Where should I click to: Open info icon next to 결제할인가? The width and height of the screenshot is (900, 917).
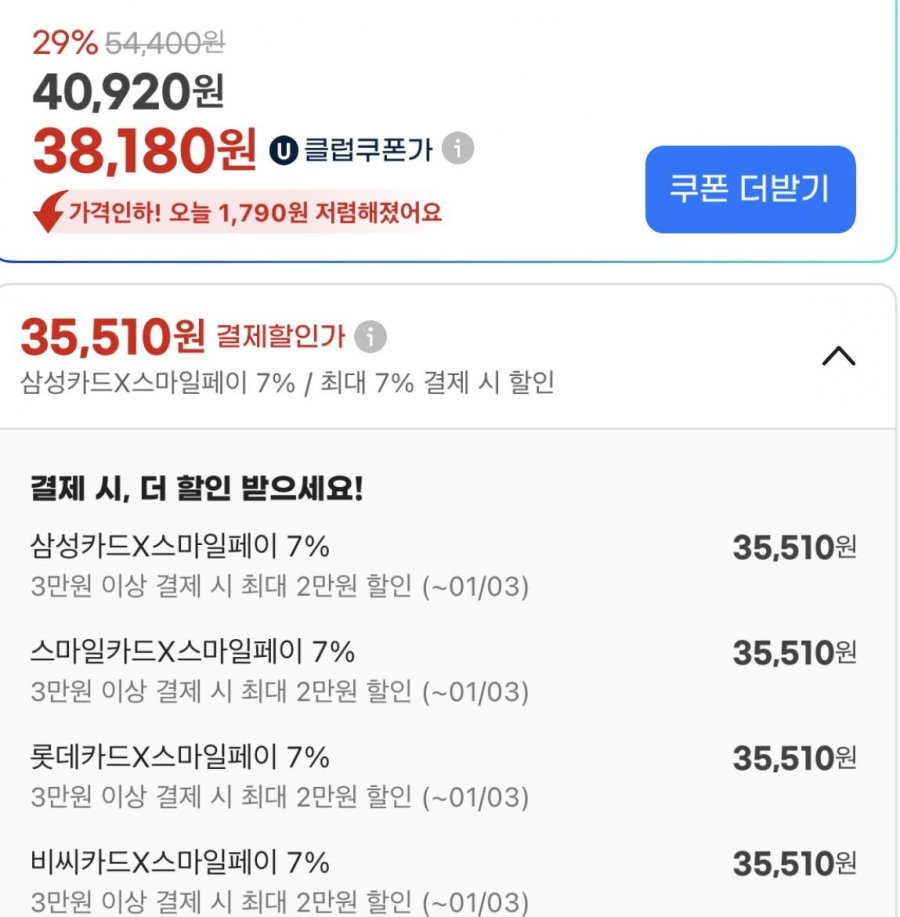(x=370, y=337)
